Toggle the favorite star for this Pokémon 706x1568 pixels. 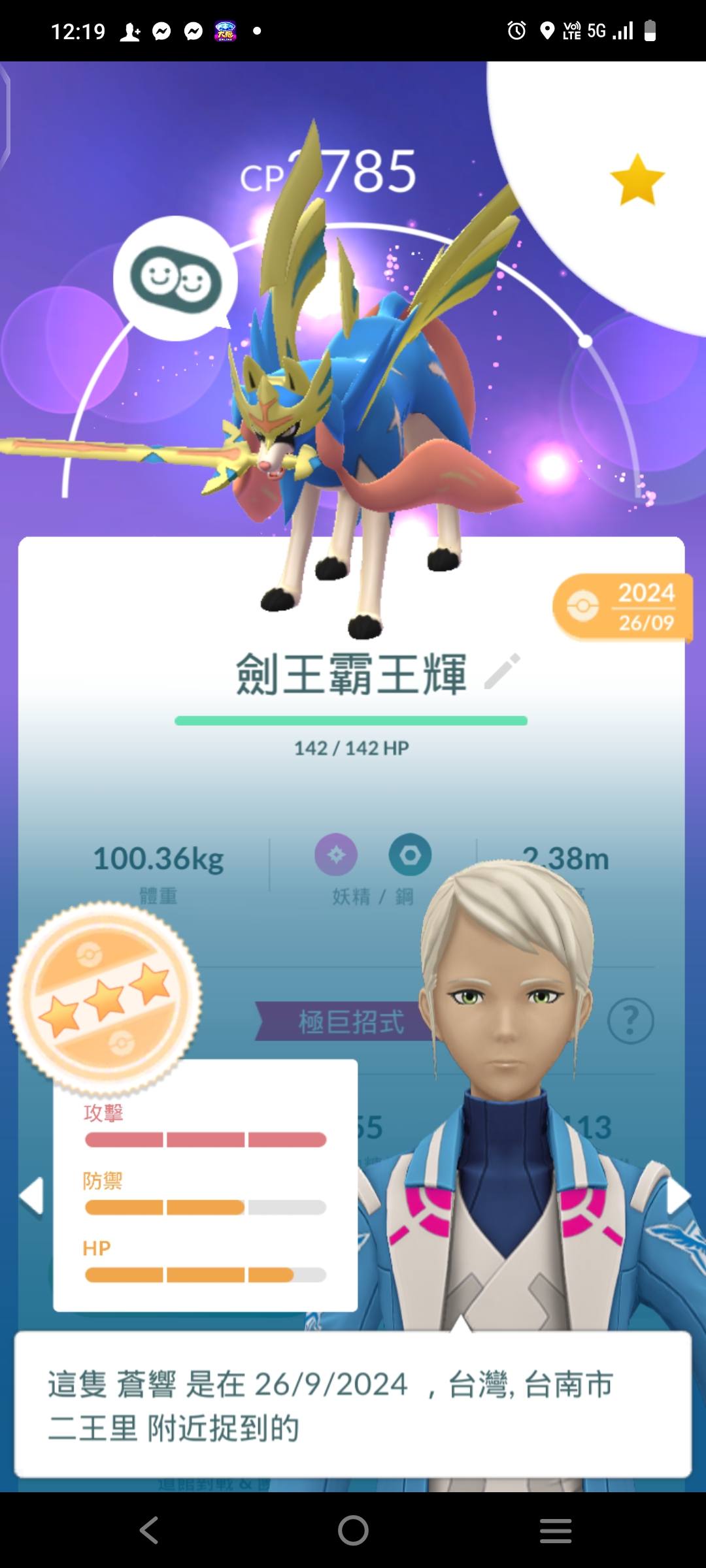[637, 180]
